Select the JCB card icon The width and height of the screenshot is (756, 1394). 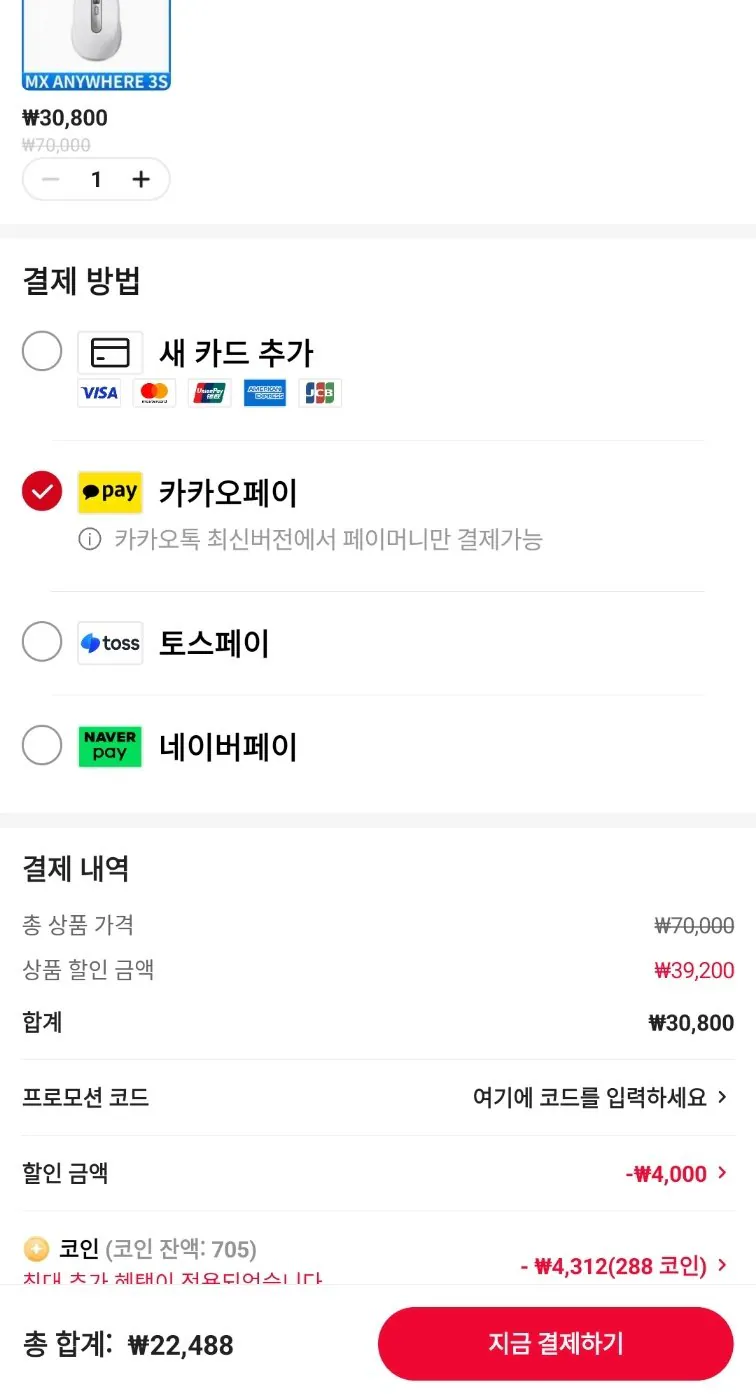coord(319,393)
